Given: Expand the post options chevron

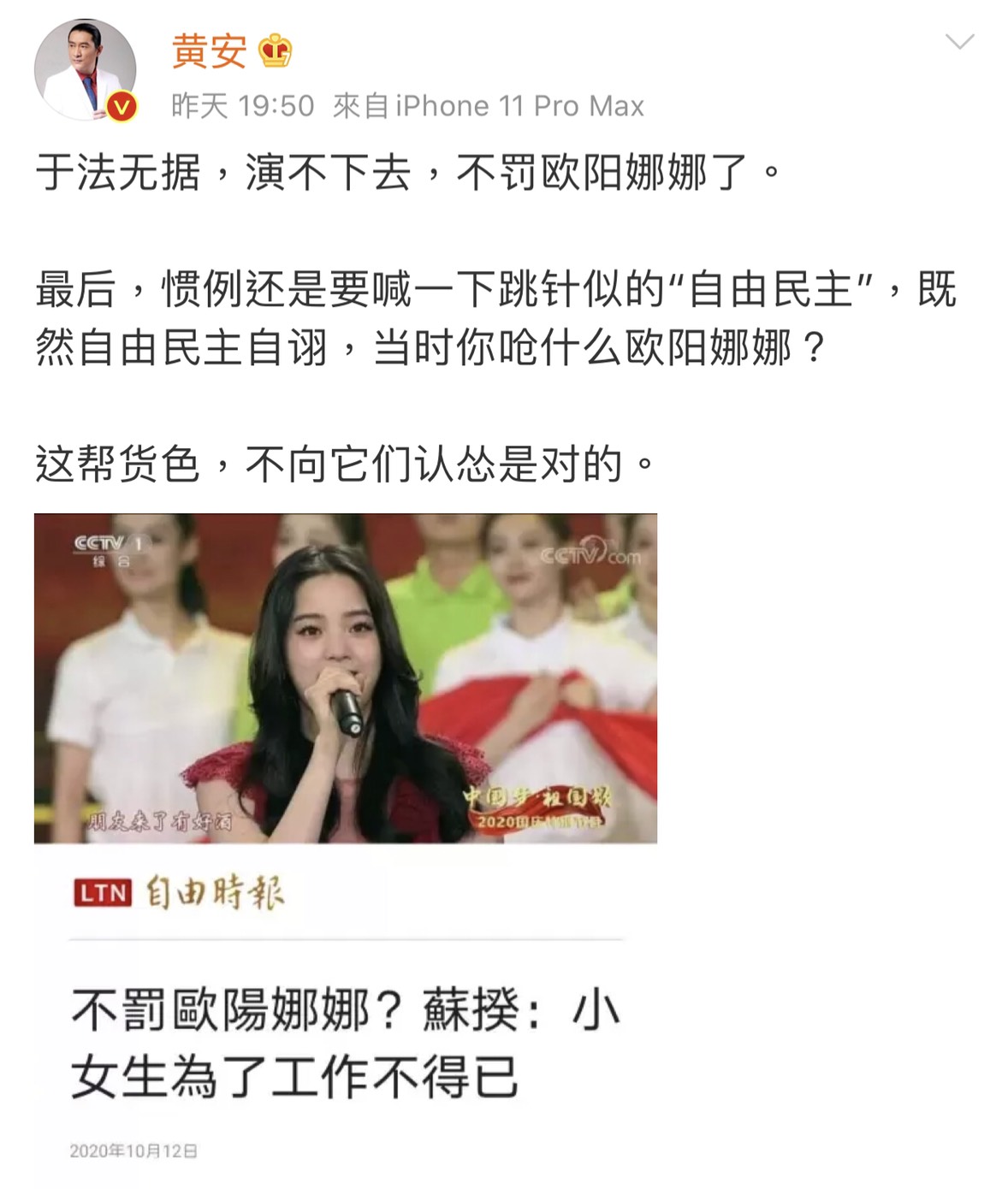Looking at the screenshot, I should pos(959,42).
